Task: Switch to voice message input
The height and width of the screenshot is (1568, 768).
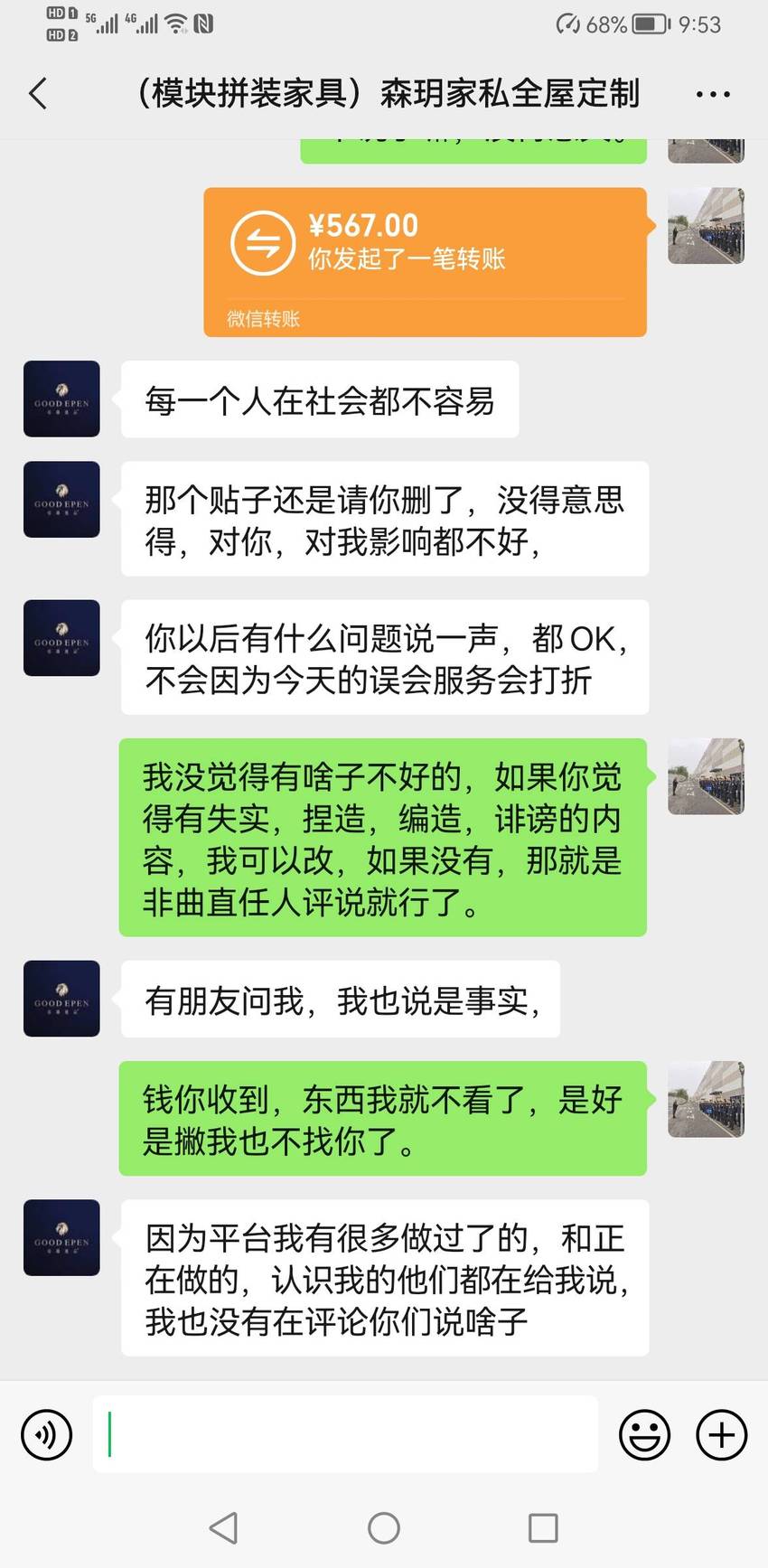Action: (46, 1434)
